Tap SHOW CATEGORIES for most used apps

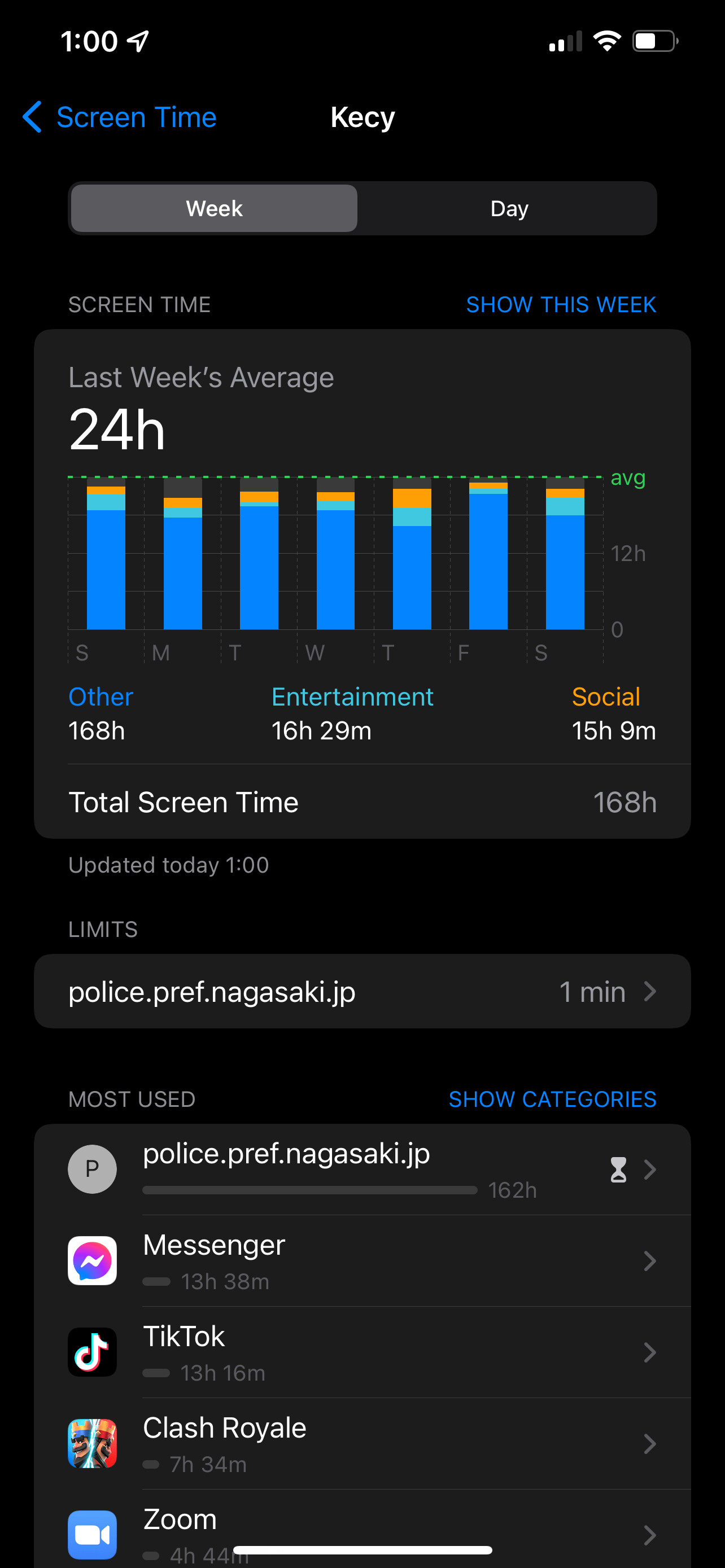(x=553, y=1100)
